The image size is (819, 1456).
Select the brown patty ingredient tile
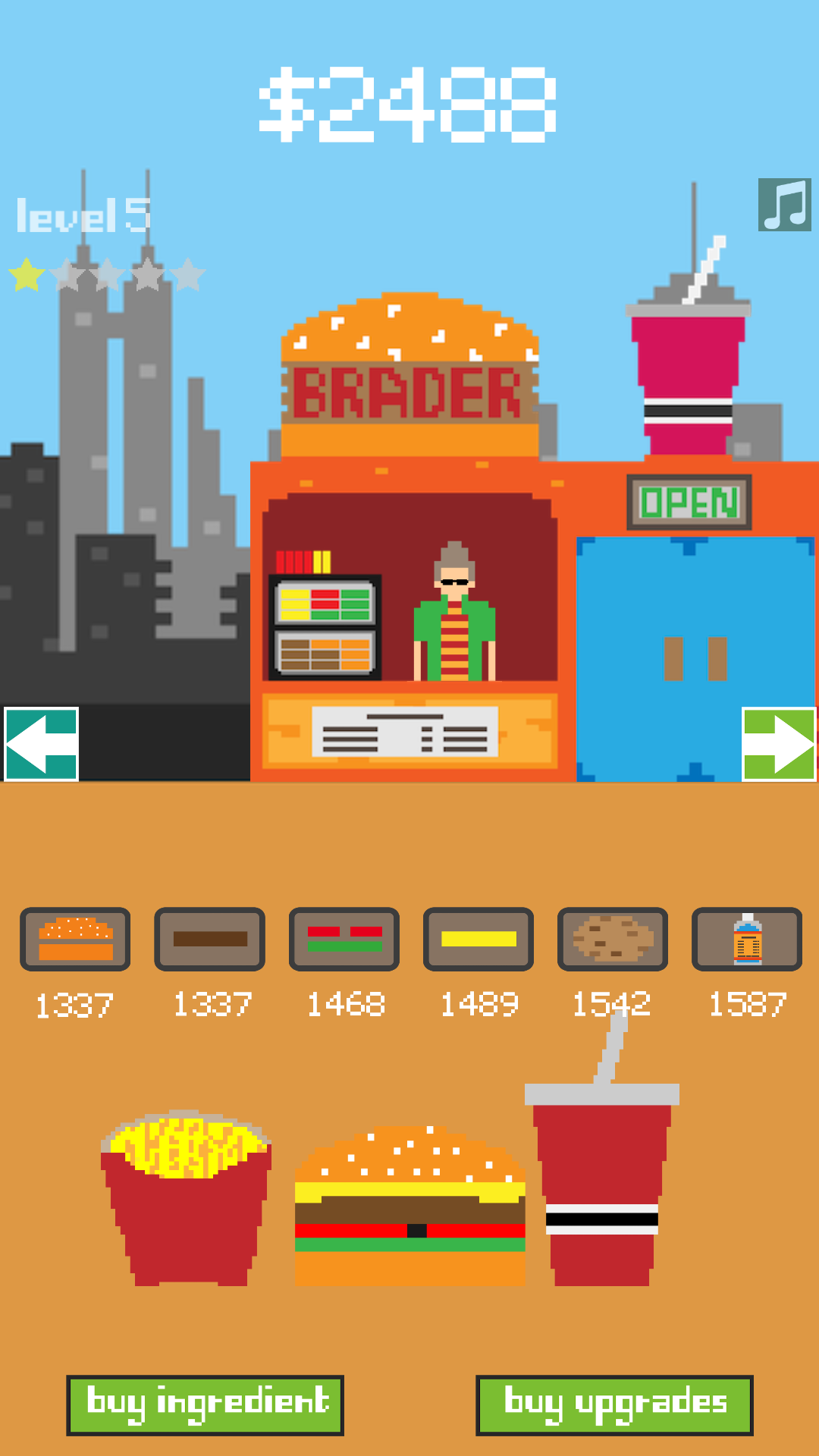click(209, 939)
